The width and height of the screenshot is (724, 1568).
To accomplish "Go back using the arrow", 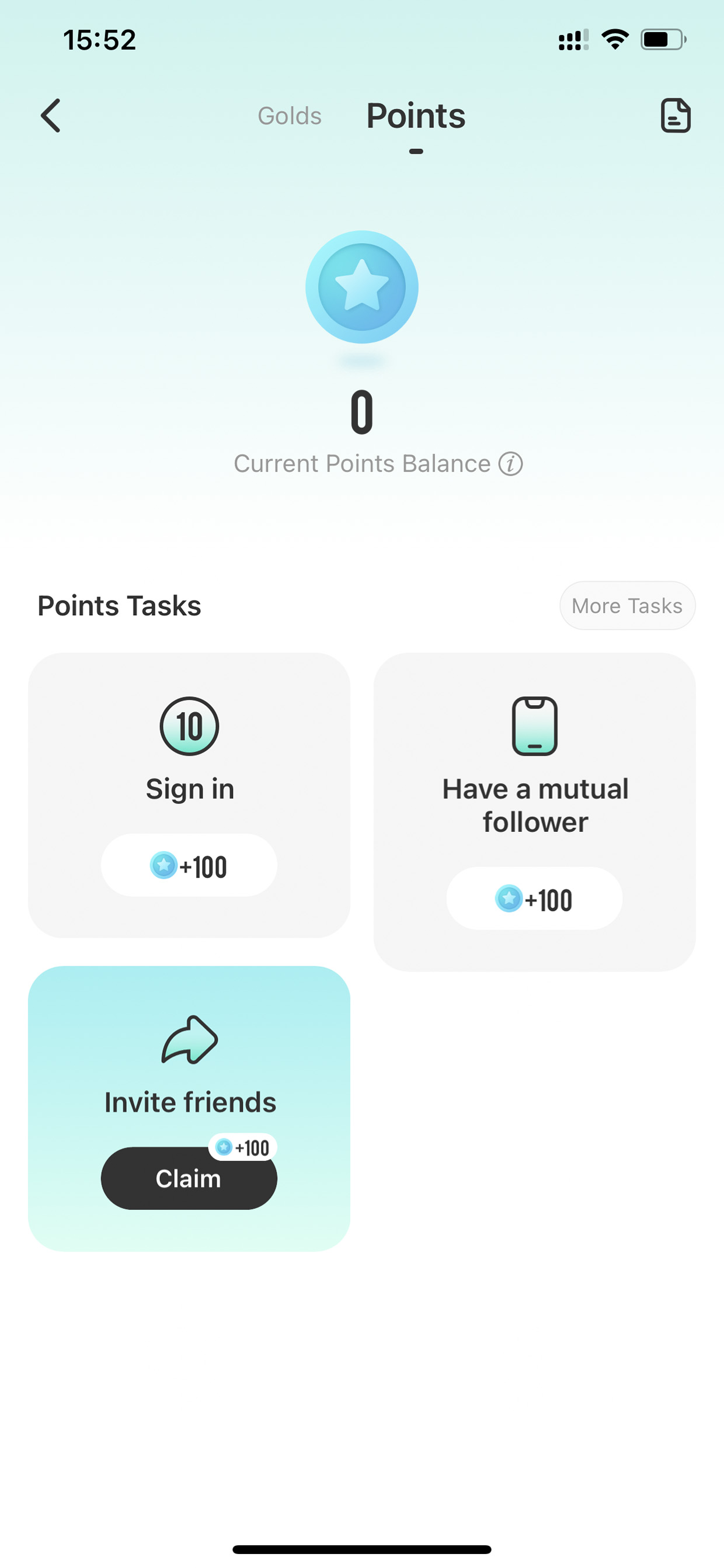I will pos(50,116).
